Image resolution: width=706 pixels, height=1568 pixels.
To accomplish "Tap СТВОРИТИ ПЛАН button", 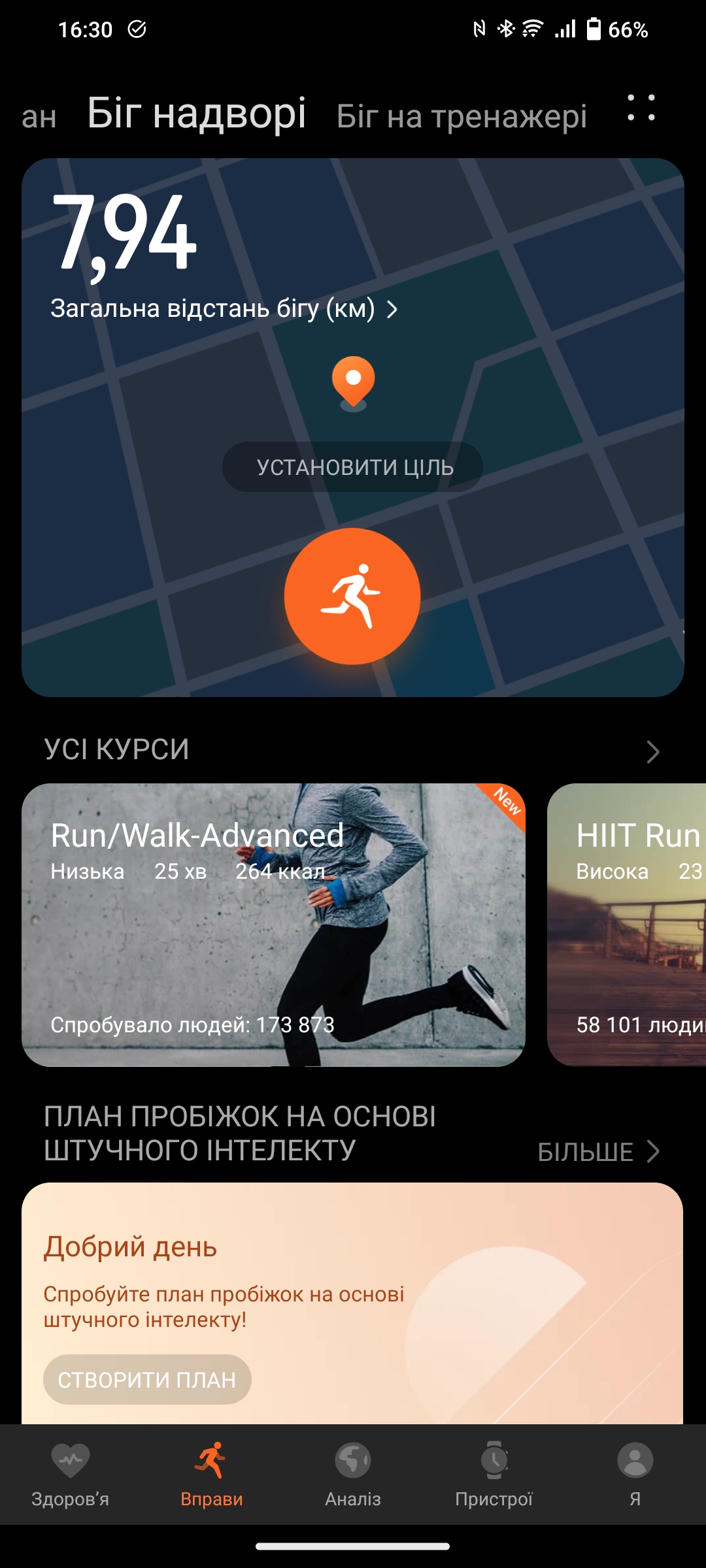I will (x=147, y=1379).
